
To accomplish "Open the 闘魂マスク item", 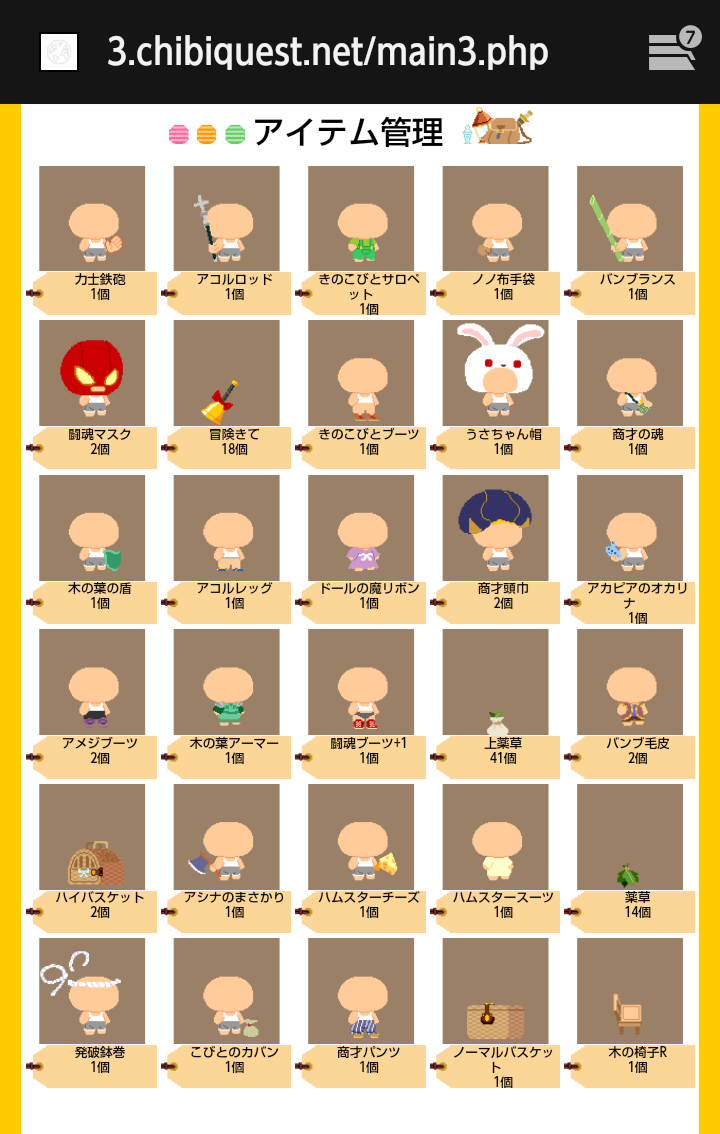I will click(92, 373).
